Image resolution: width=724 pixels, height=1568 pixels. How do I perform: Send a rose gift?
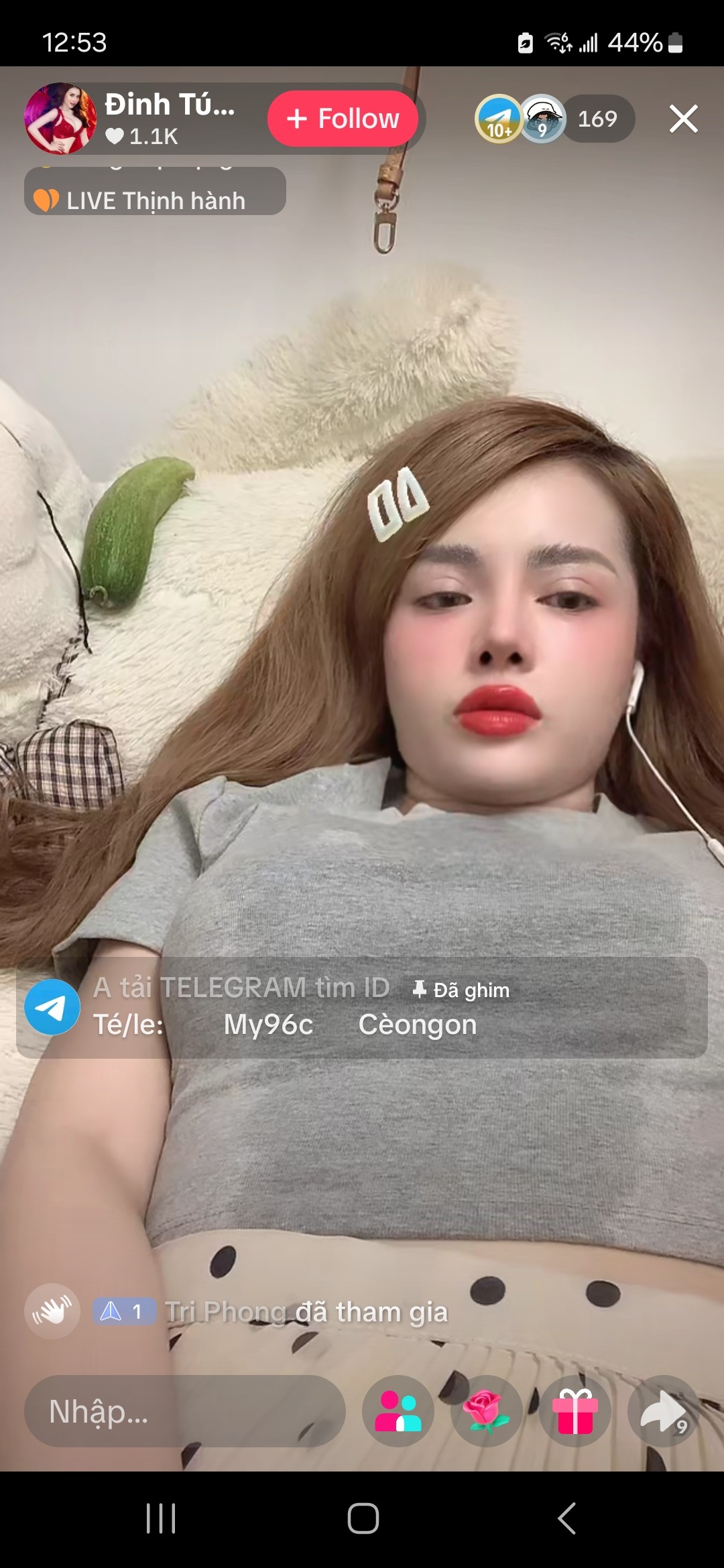[x=487, y=1411]
